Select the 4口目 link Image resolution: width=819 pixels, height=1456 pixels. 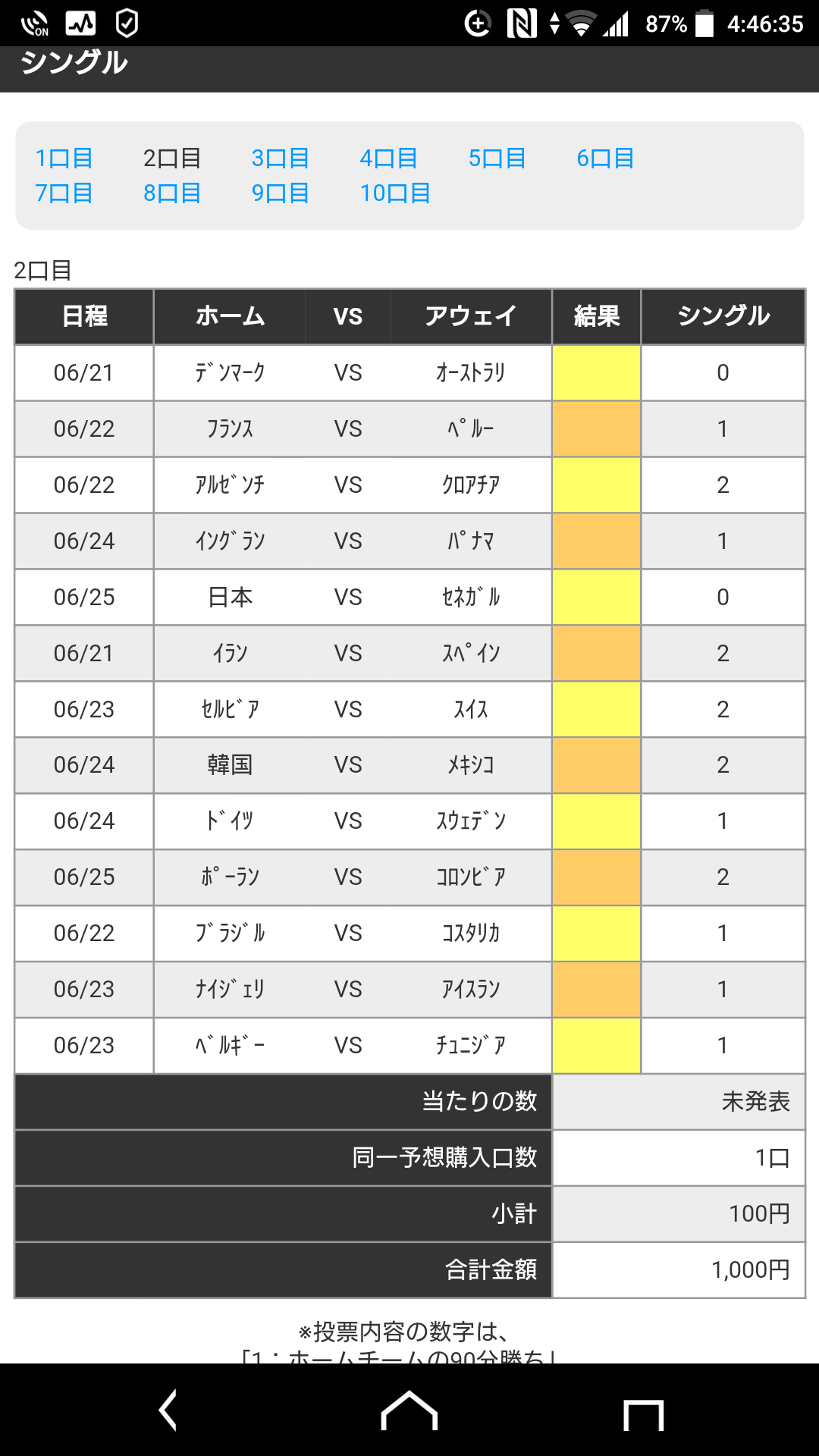pos(389,158)
